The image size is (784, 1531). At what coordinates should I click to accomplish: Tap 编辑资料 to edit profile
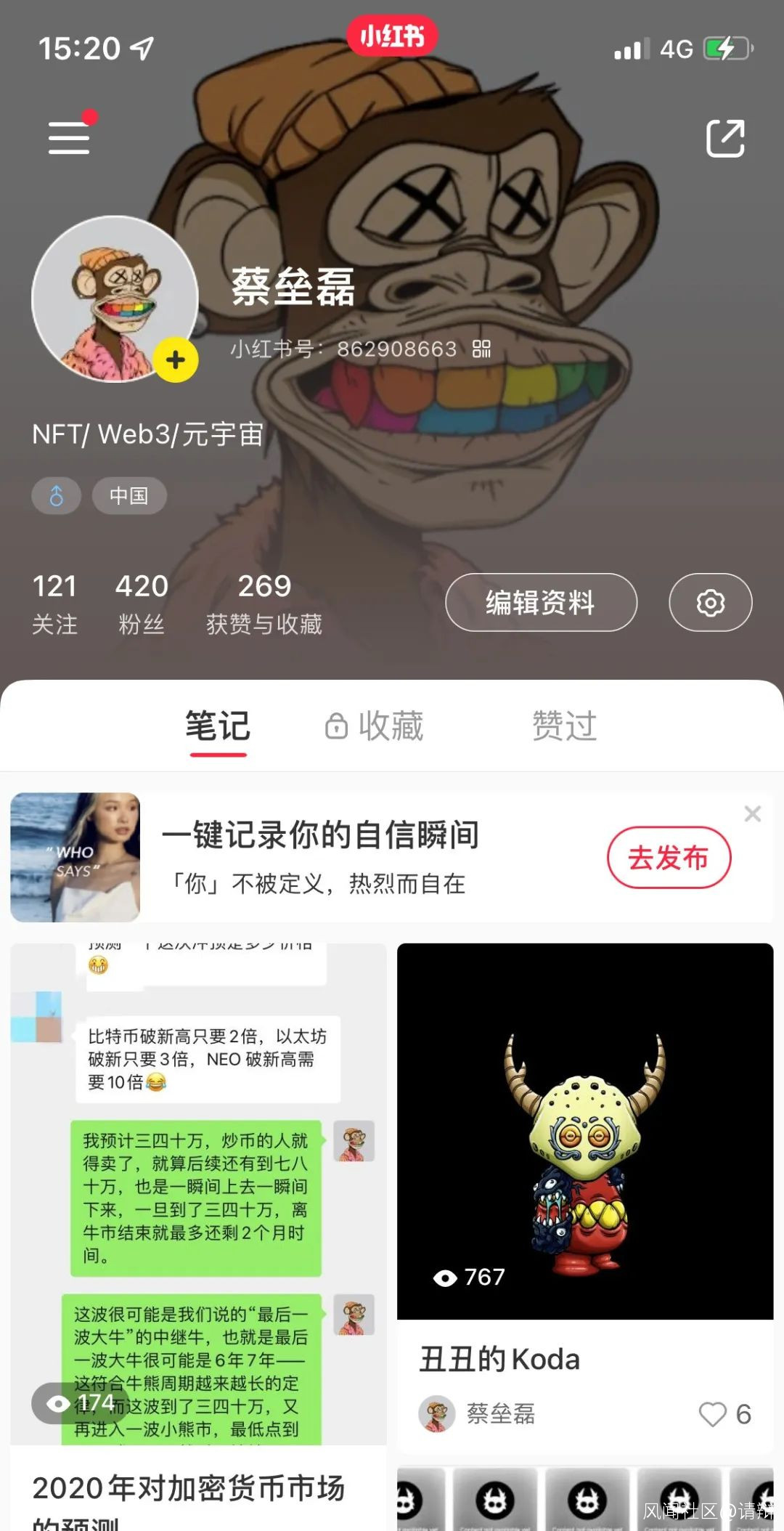tap(541, 603)
